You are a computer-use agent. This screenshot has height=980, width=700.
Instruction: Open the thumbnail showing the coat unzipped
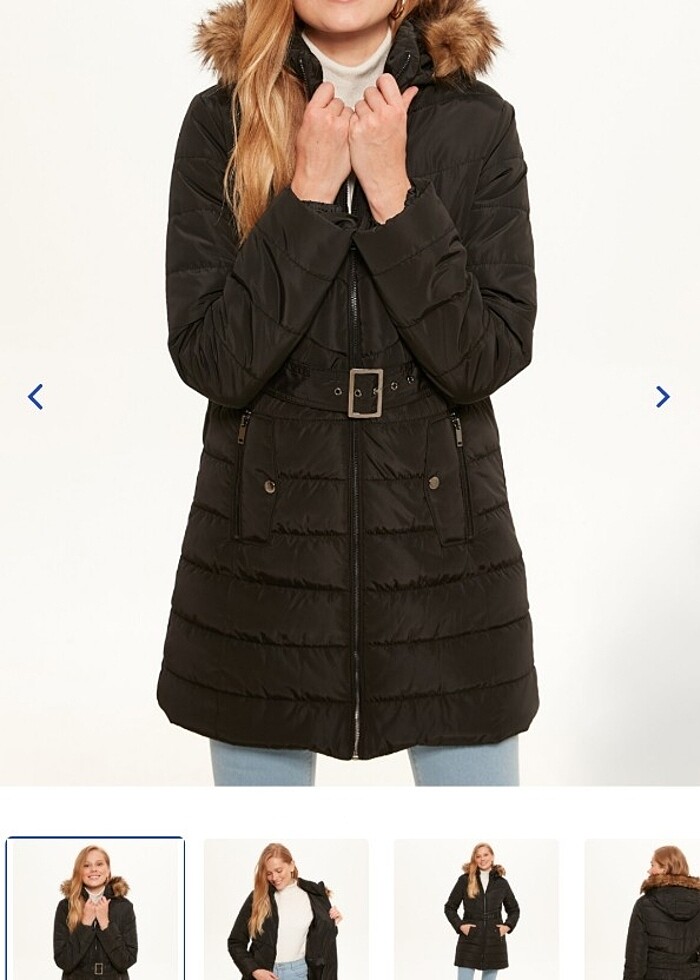click(286, 910)
